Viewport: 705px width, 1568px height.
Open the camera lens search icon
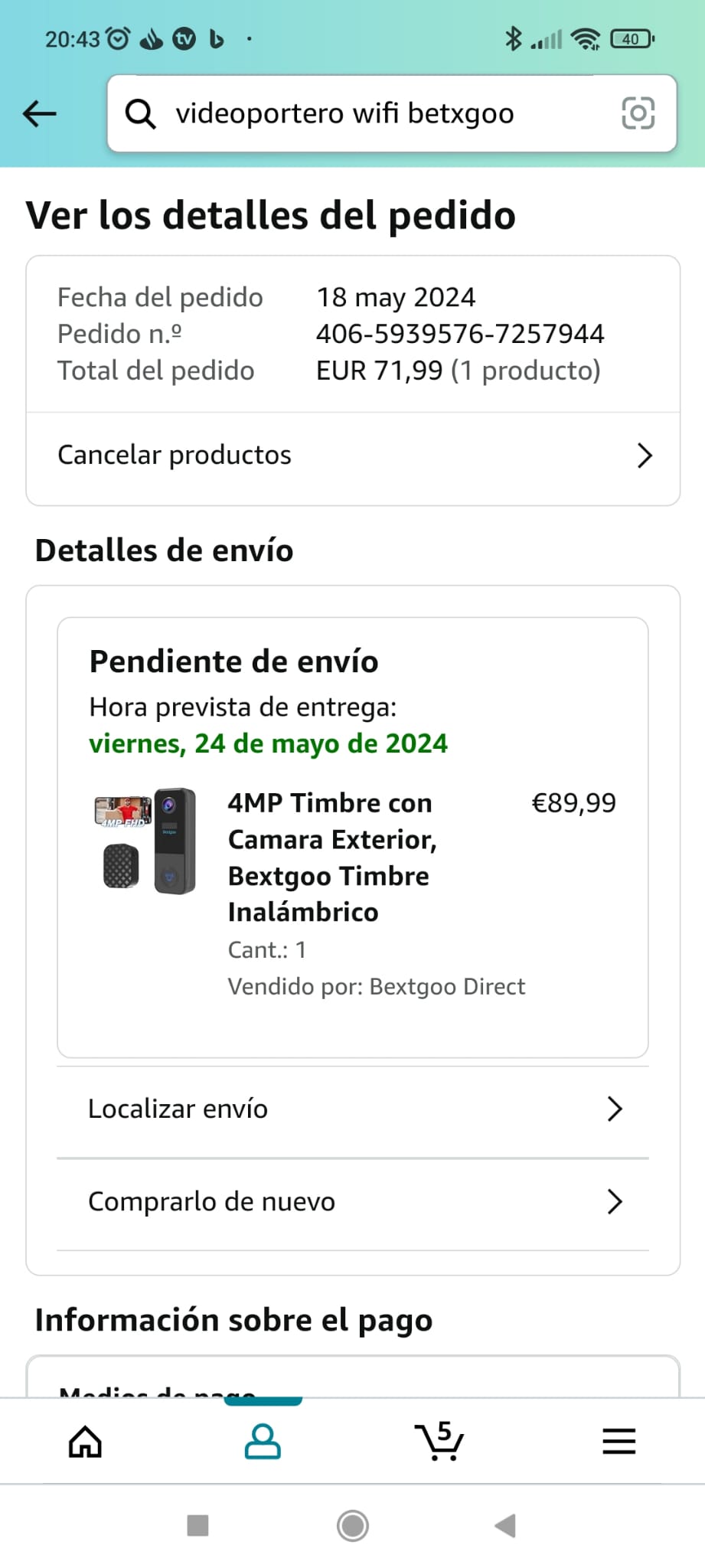pyautogui.click(x=638, y=114)
